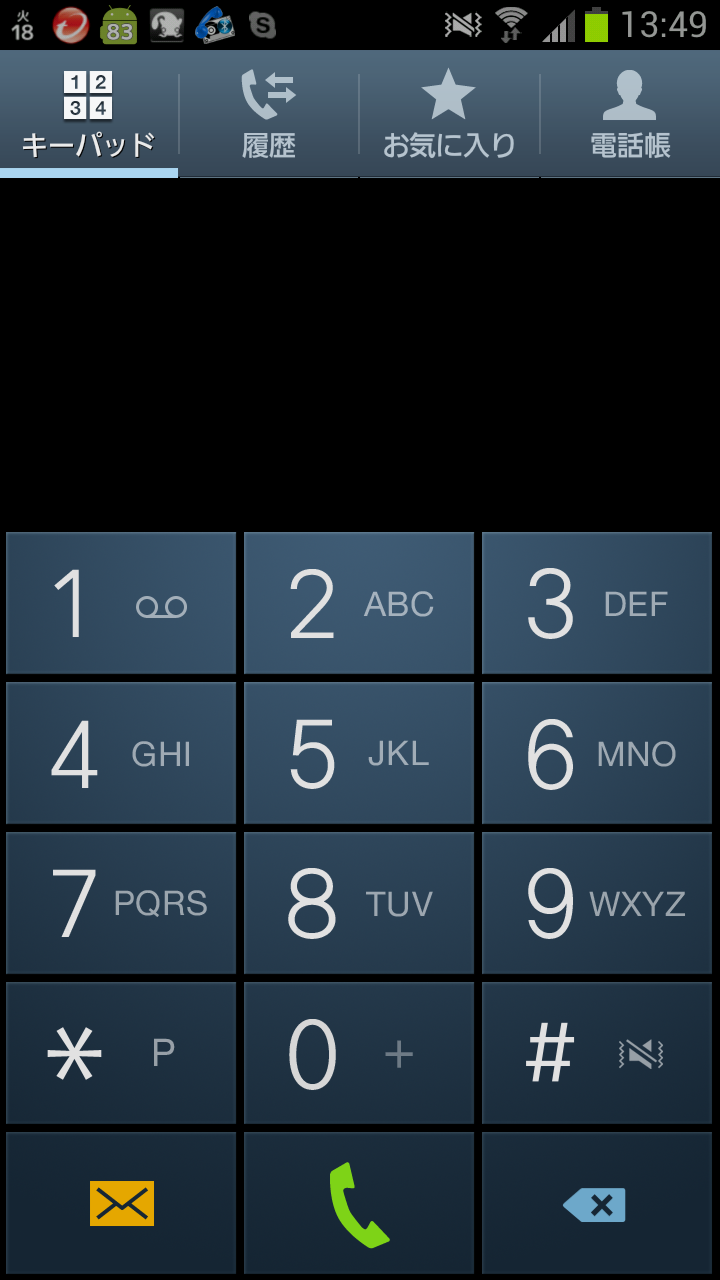
Task: Tap the star P key
Action: (121, 1053)
